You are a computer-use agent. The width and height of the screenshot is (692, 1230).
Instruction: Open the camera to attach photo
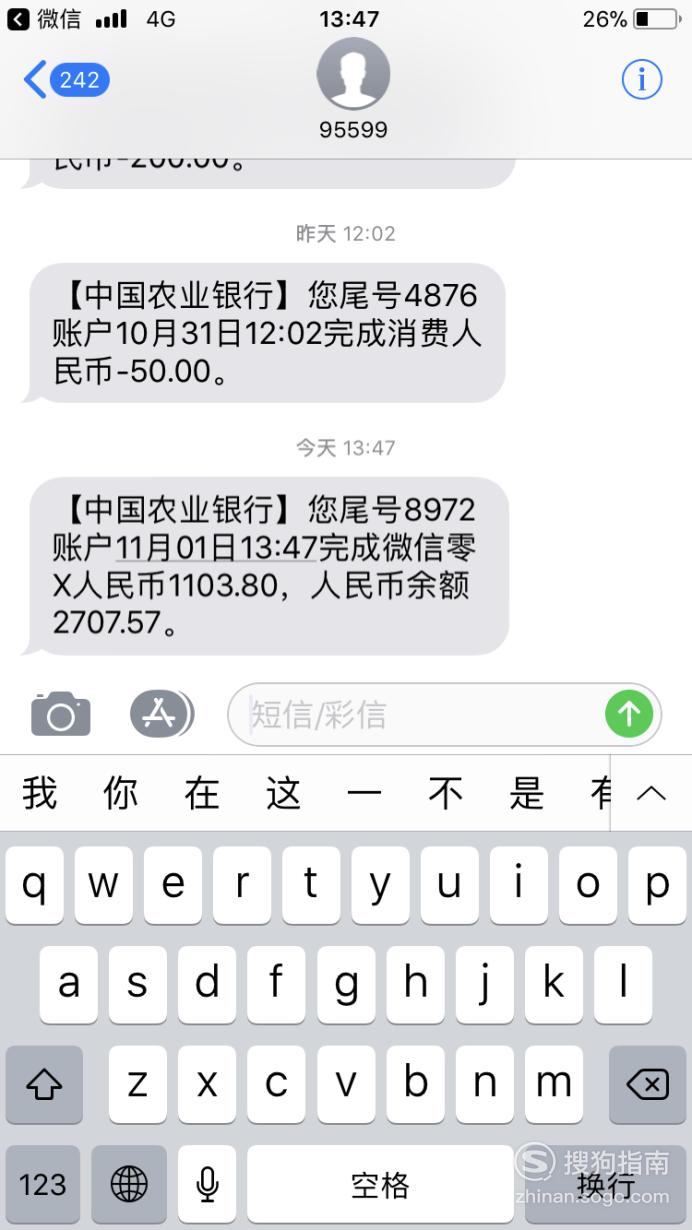click(61, 714)
